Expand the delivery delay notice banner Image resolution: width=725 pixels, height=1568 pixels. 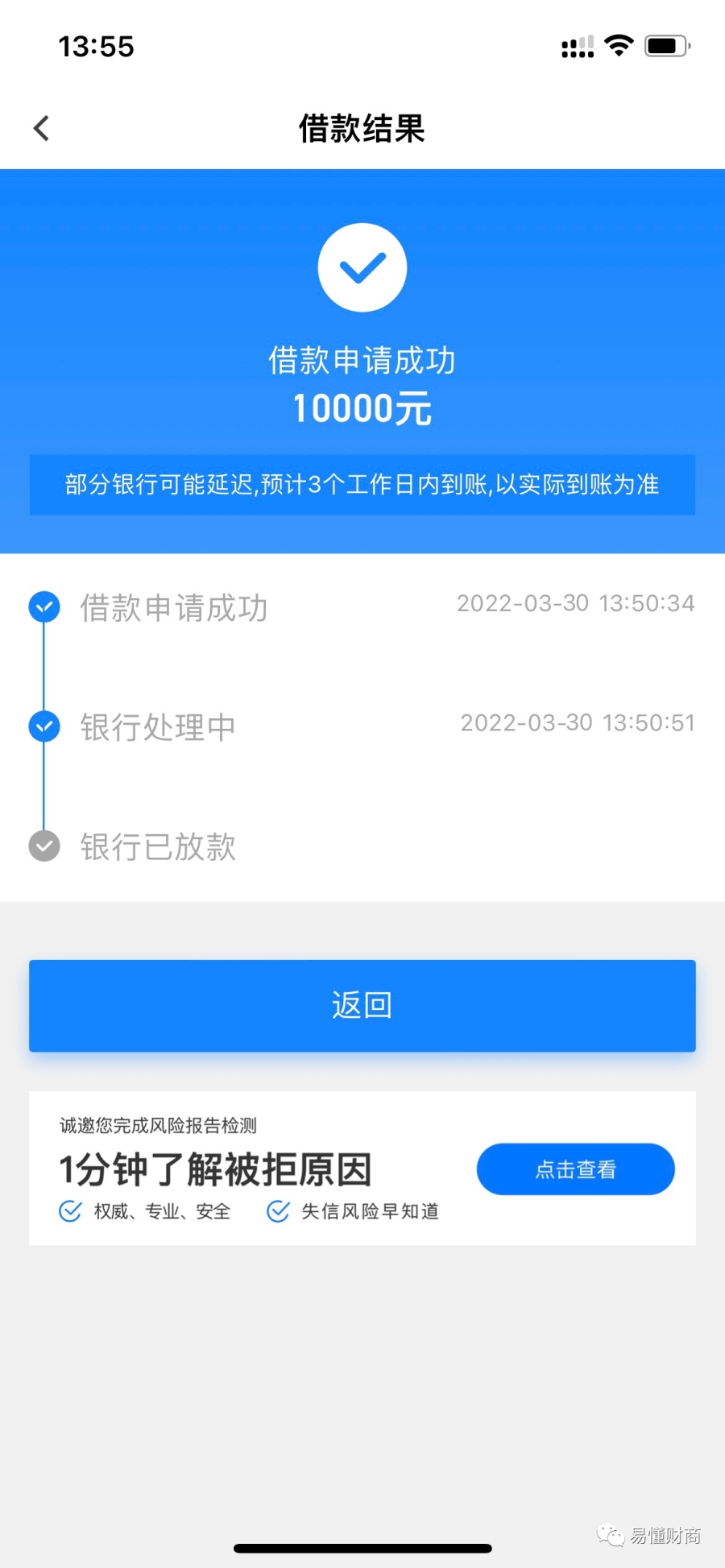pyautogui.click(x=362, y=485)
